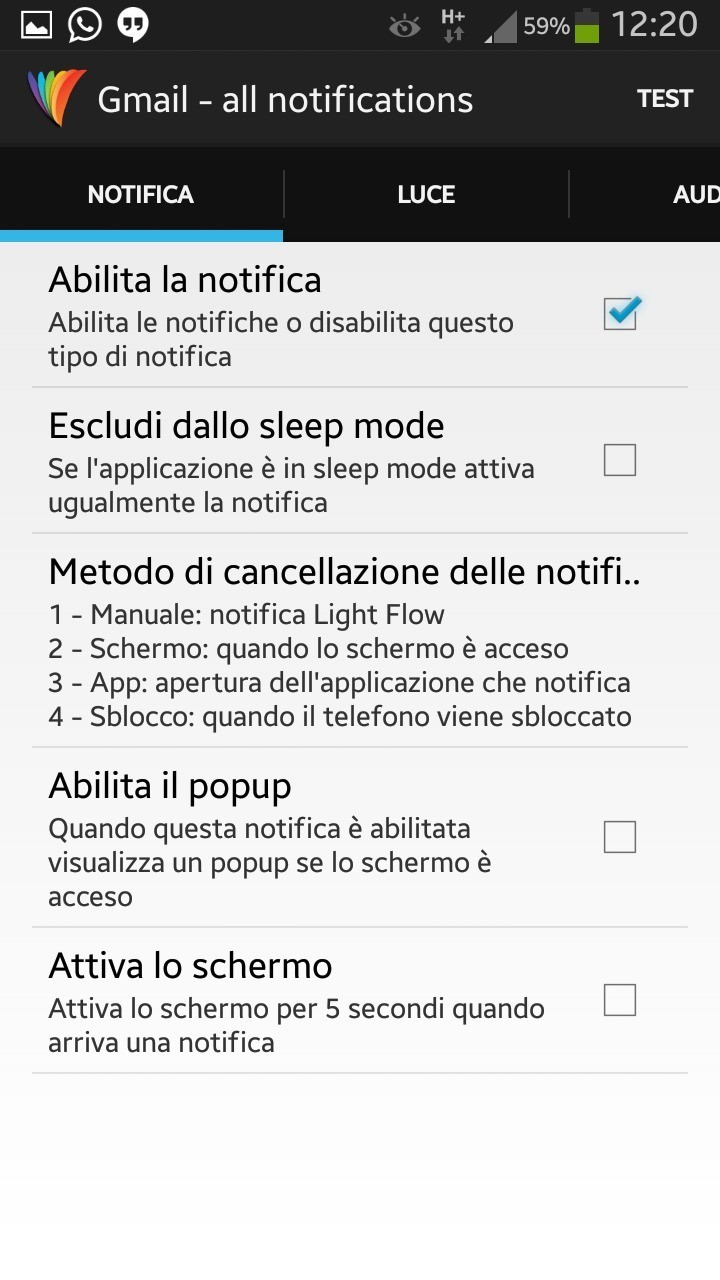The height and width of the screenshot is (1280, 720).
Task: Turn on Attiva lo schermo checkbox
Action: click(620, 1000)
